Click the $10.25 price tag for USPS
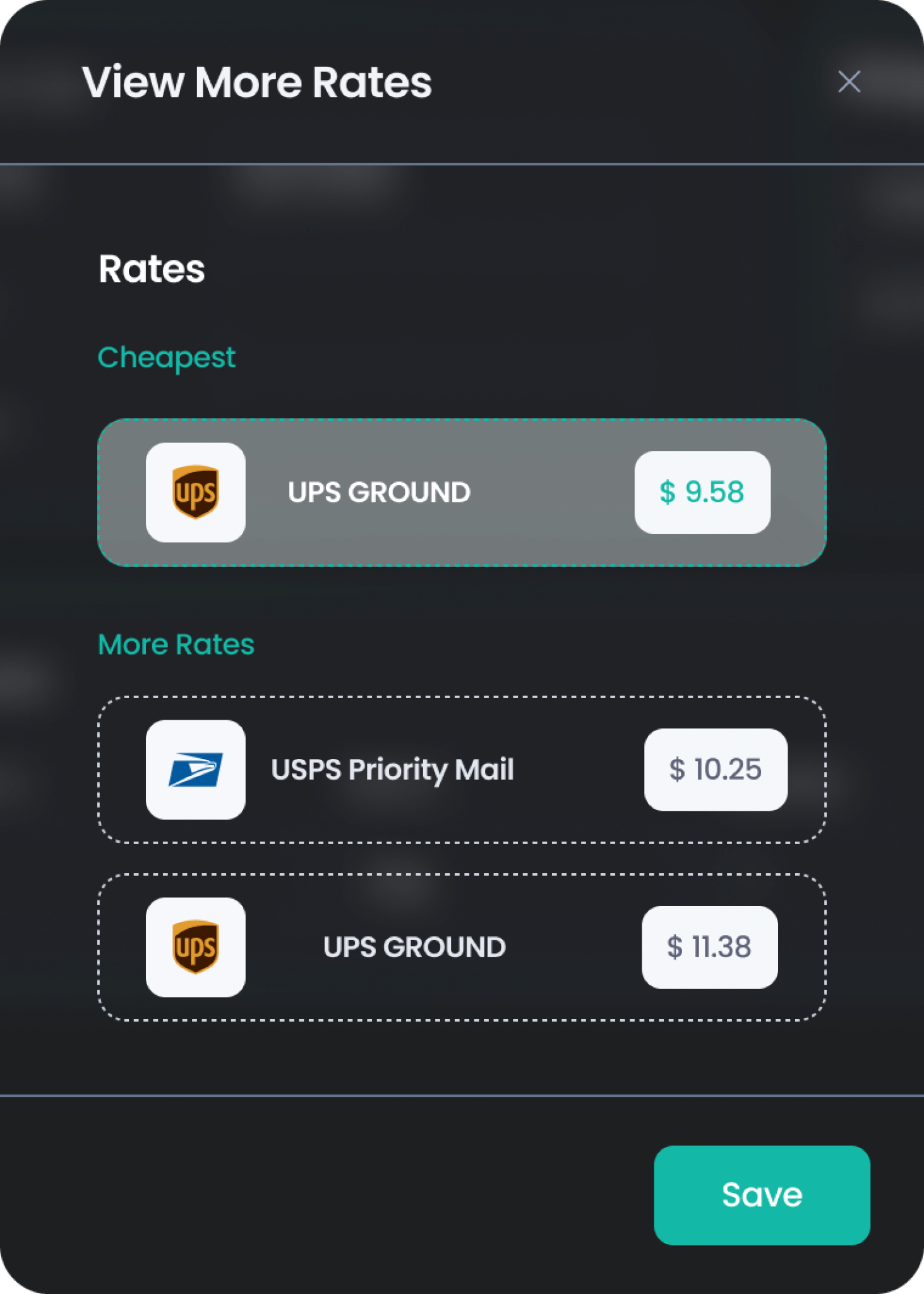 pyautogui.click(x=716, y=771)
